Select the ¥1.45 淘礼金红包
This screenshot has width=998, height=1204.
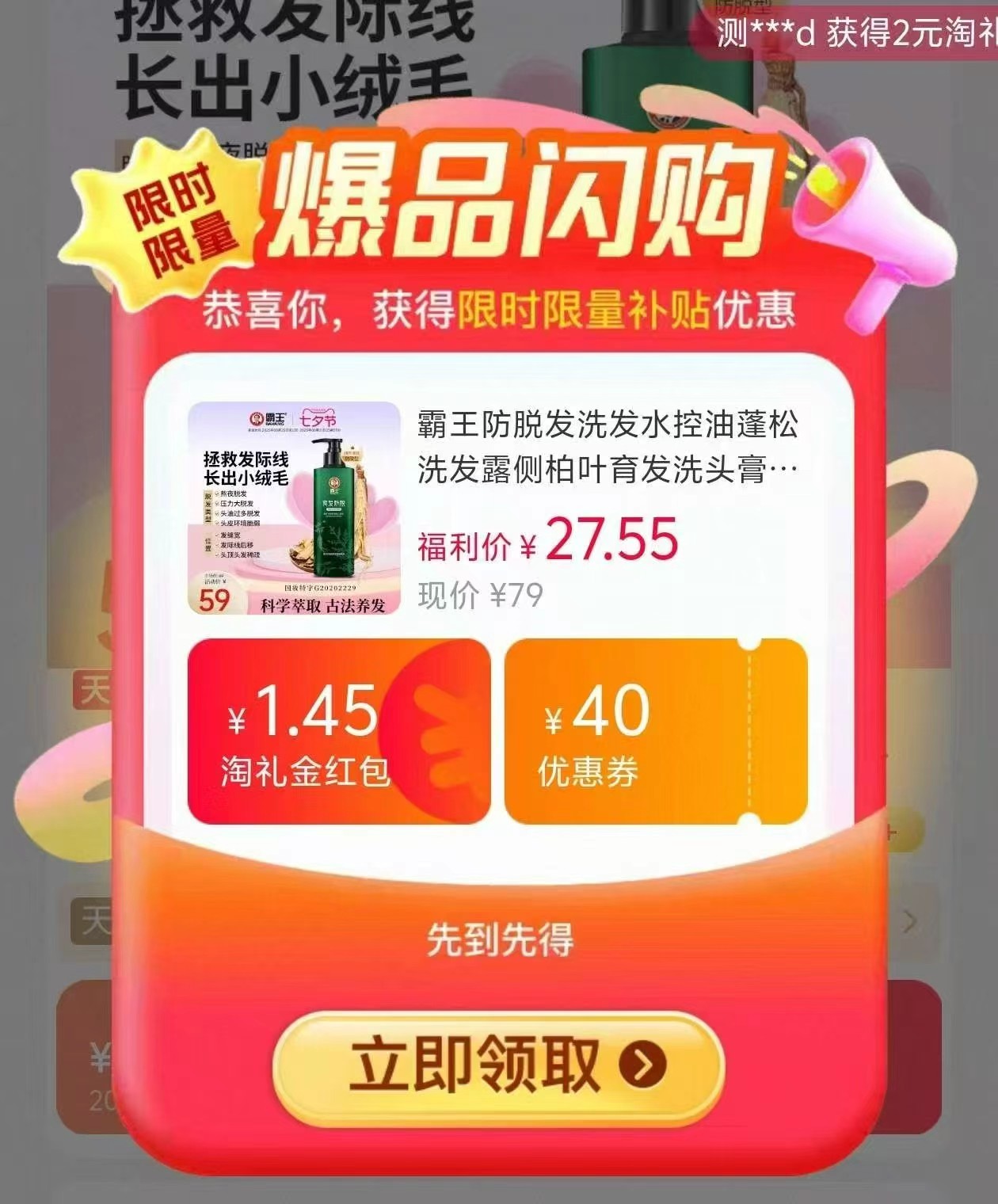pos(338,732)
